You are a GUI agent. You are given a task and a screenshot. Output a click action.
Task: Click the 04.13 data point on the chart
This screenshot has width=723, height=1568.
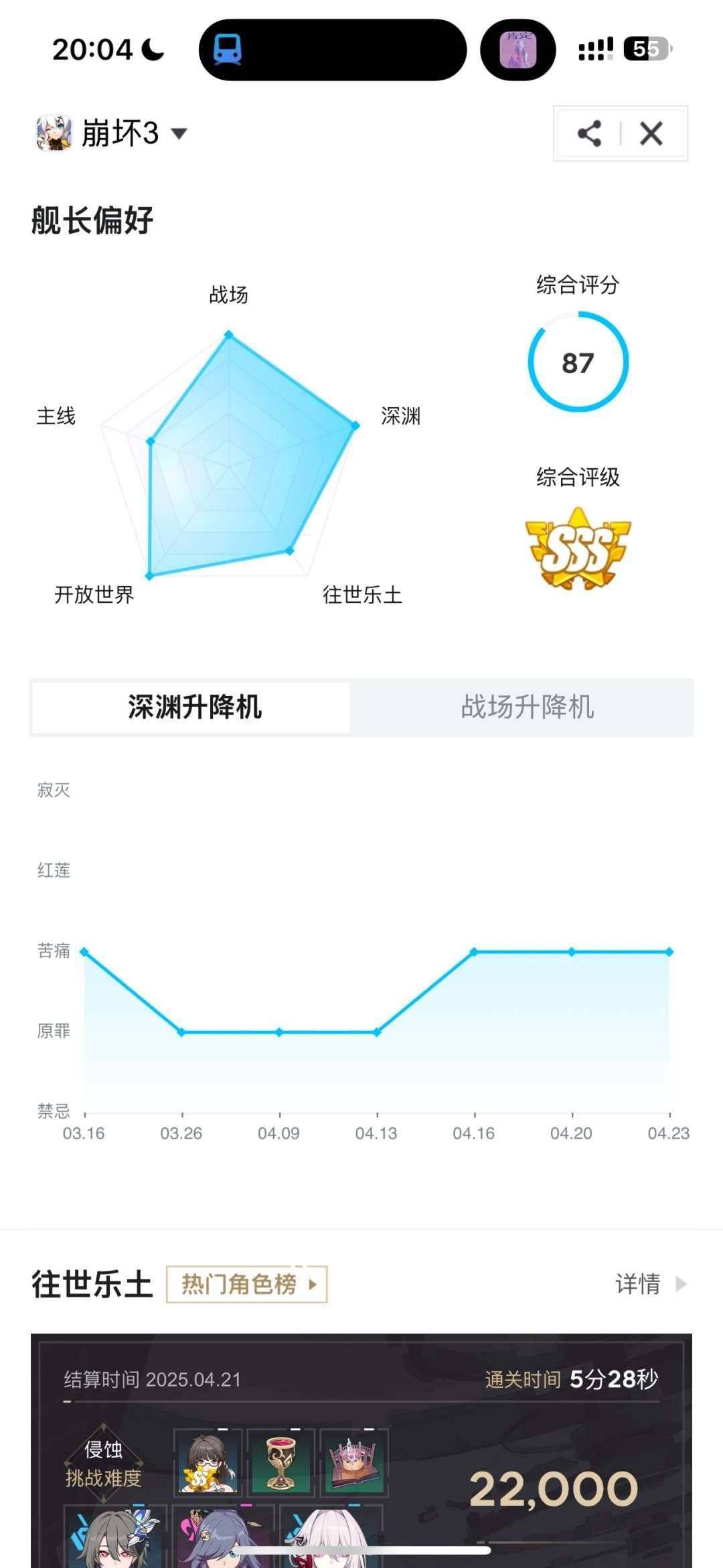point(378,1032)
